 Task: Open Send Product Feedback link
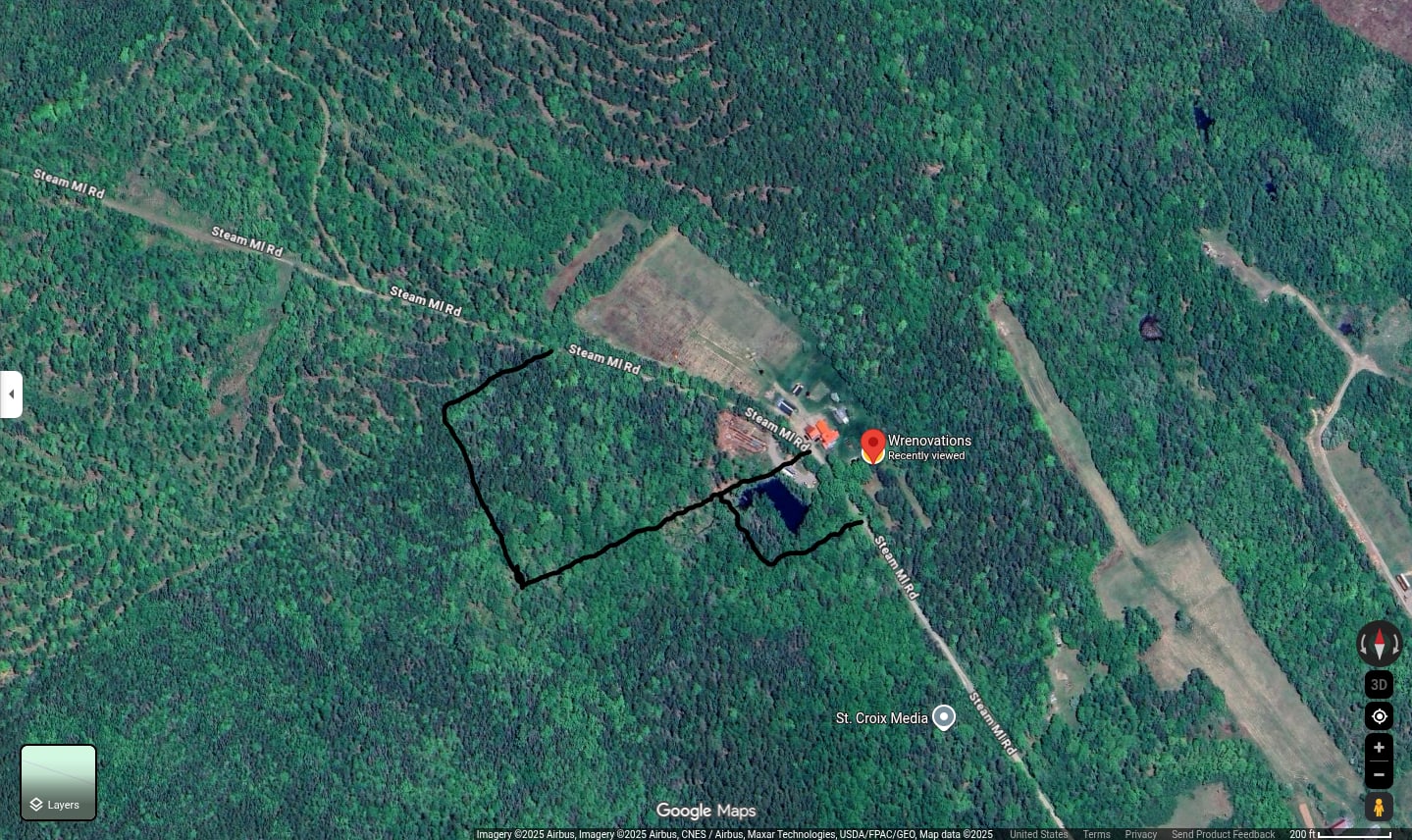coord(1223,834)
